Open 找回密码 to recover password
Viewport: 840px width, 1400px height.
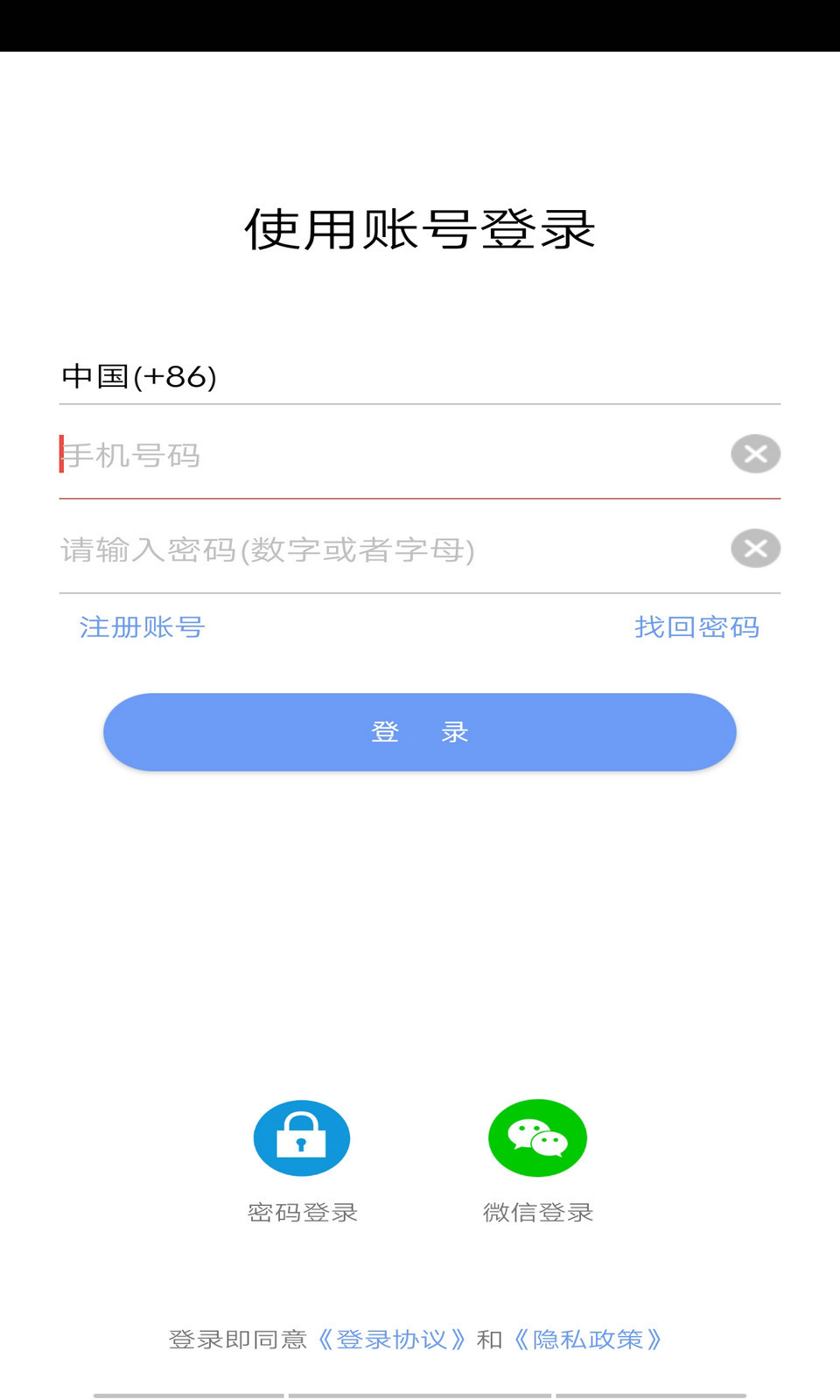(x=696, y=627)
